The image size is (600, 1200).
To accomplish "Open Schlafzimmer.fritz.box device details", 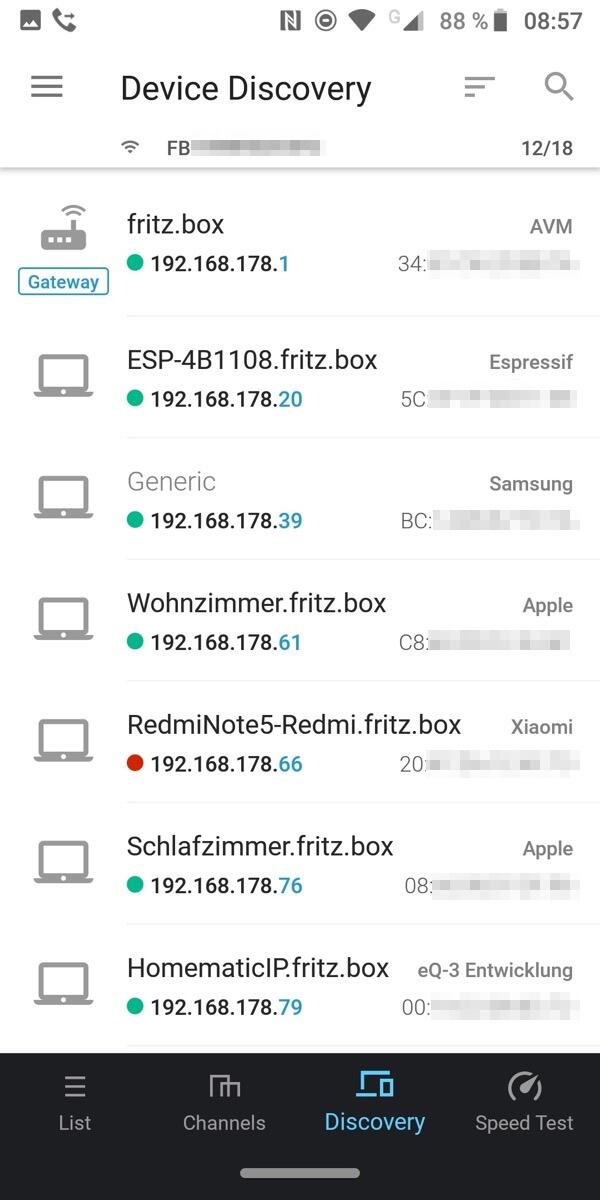I will (x=300, y=865).
